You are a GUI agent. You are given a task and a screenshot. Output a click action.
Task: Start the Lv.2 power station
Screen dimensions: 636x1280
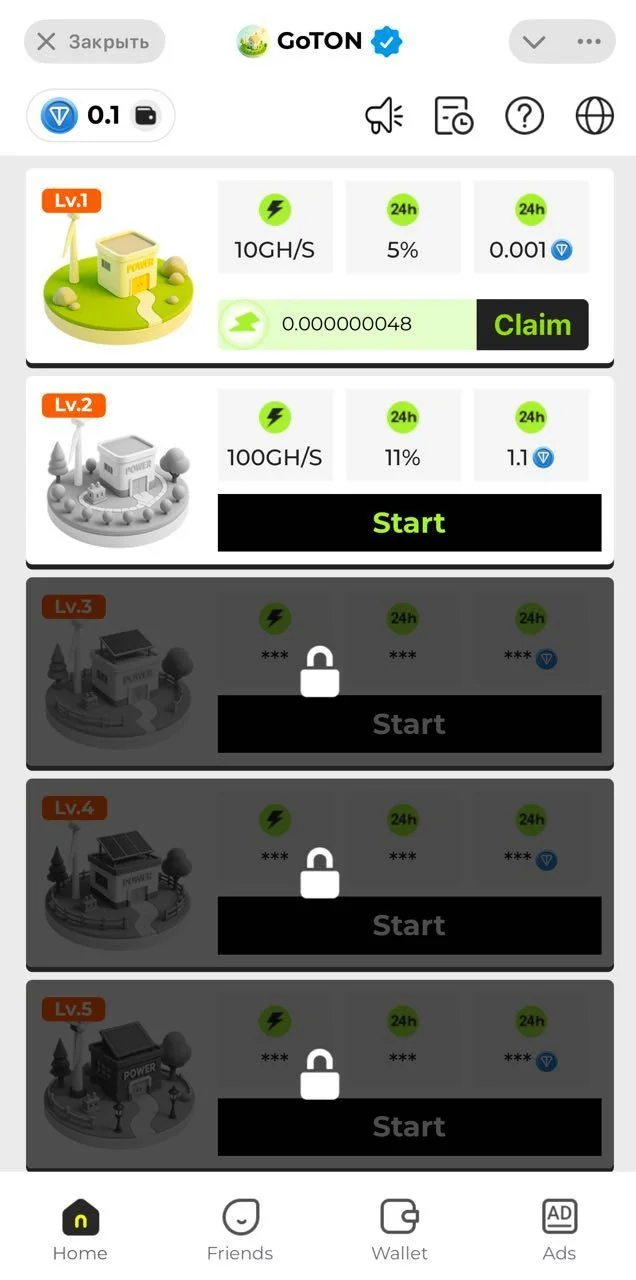coord(409,523)
